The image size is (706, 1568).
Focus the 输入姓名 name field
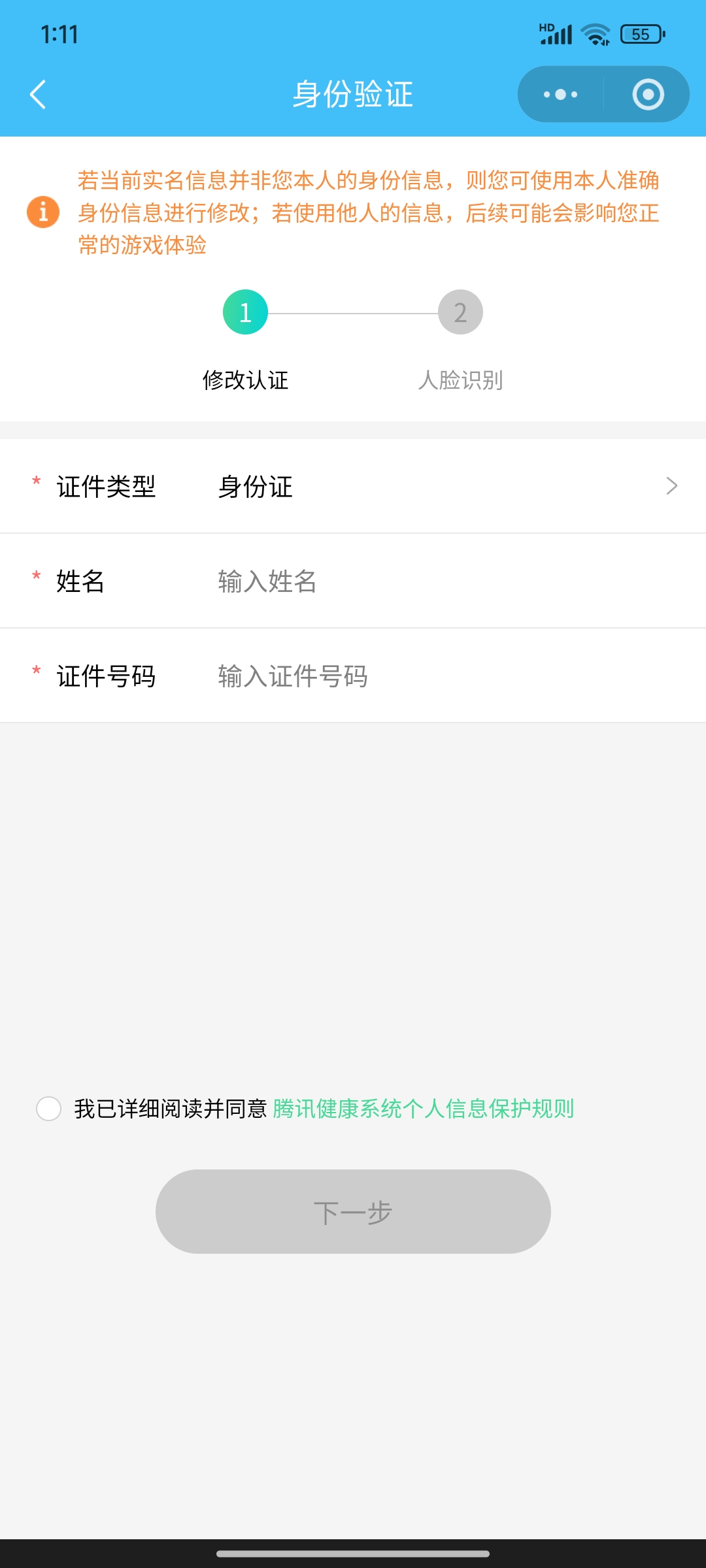click(x=445, y=581)
